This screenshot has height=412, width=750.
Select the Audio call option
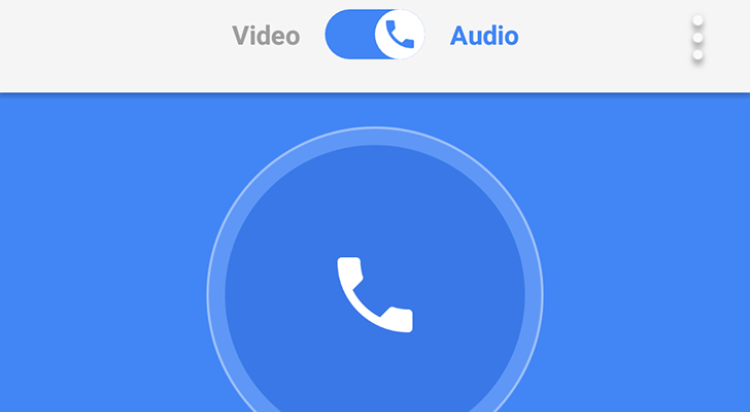[x=484, y=36]
